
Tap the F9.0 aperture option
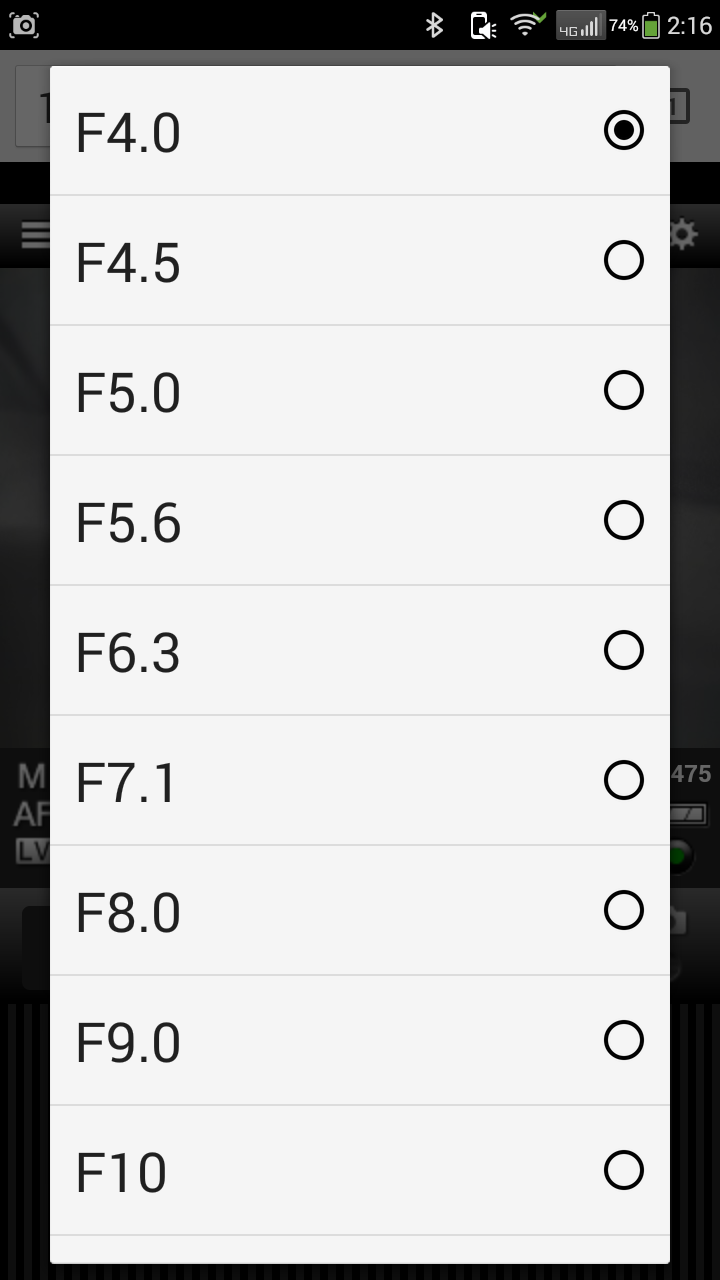[360, 1041]
